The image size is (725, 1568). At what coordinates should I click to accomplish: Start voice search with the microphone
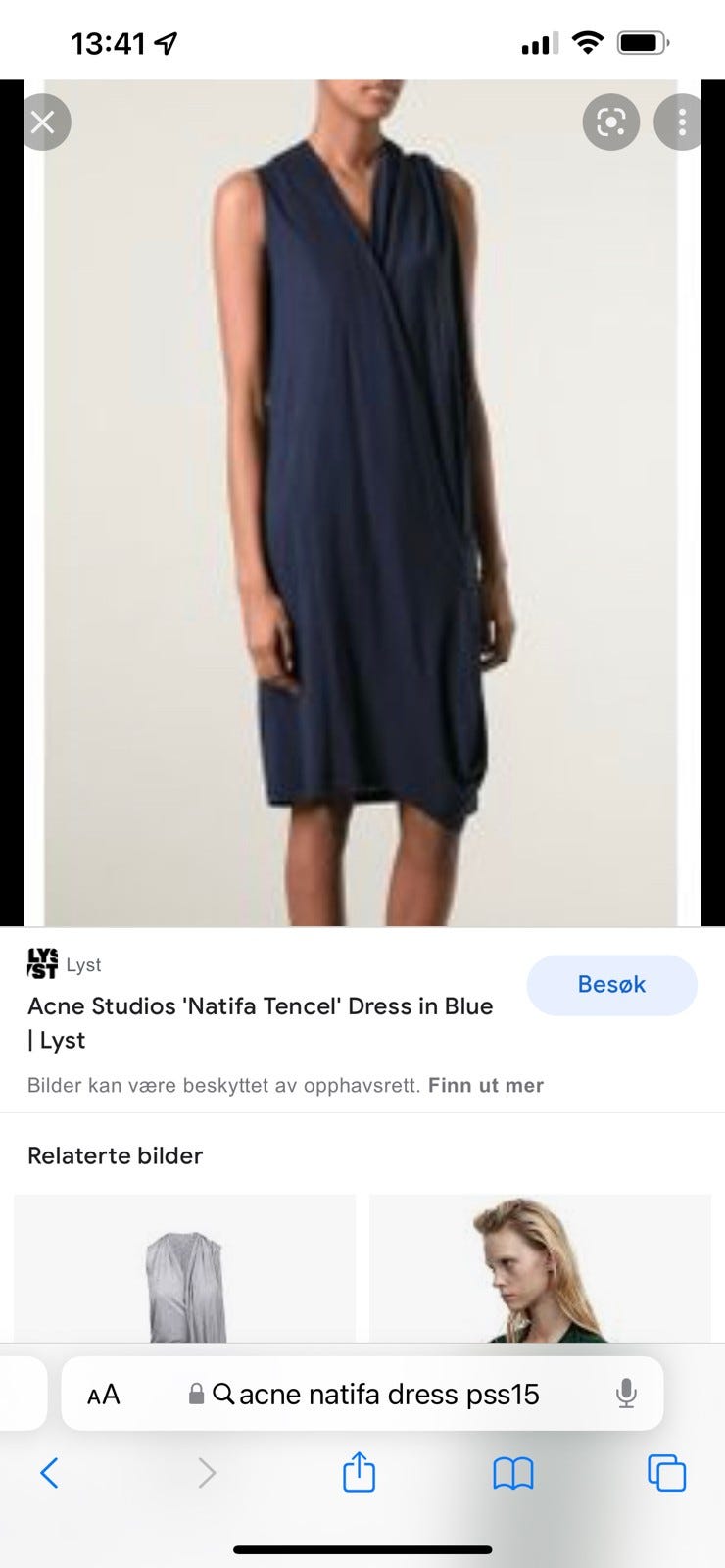click(626, 1394)
